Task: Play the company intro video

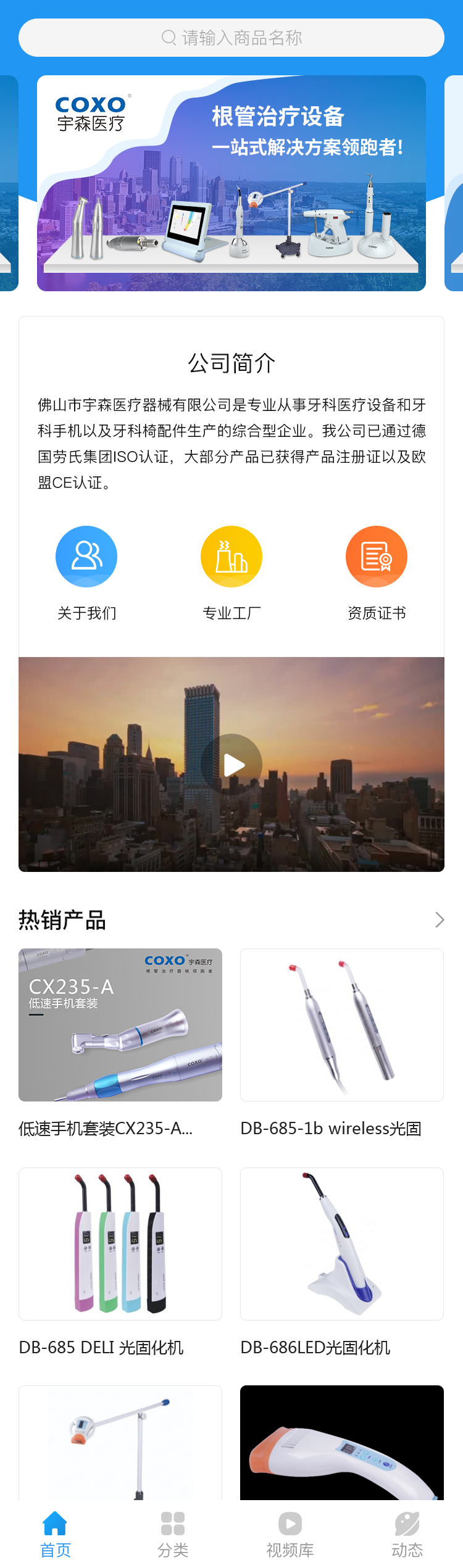Action: pos(231,765)
